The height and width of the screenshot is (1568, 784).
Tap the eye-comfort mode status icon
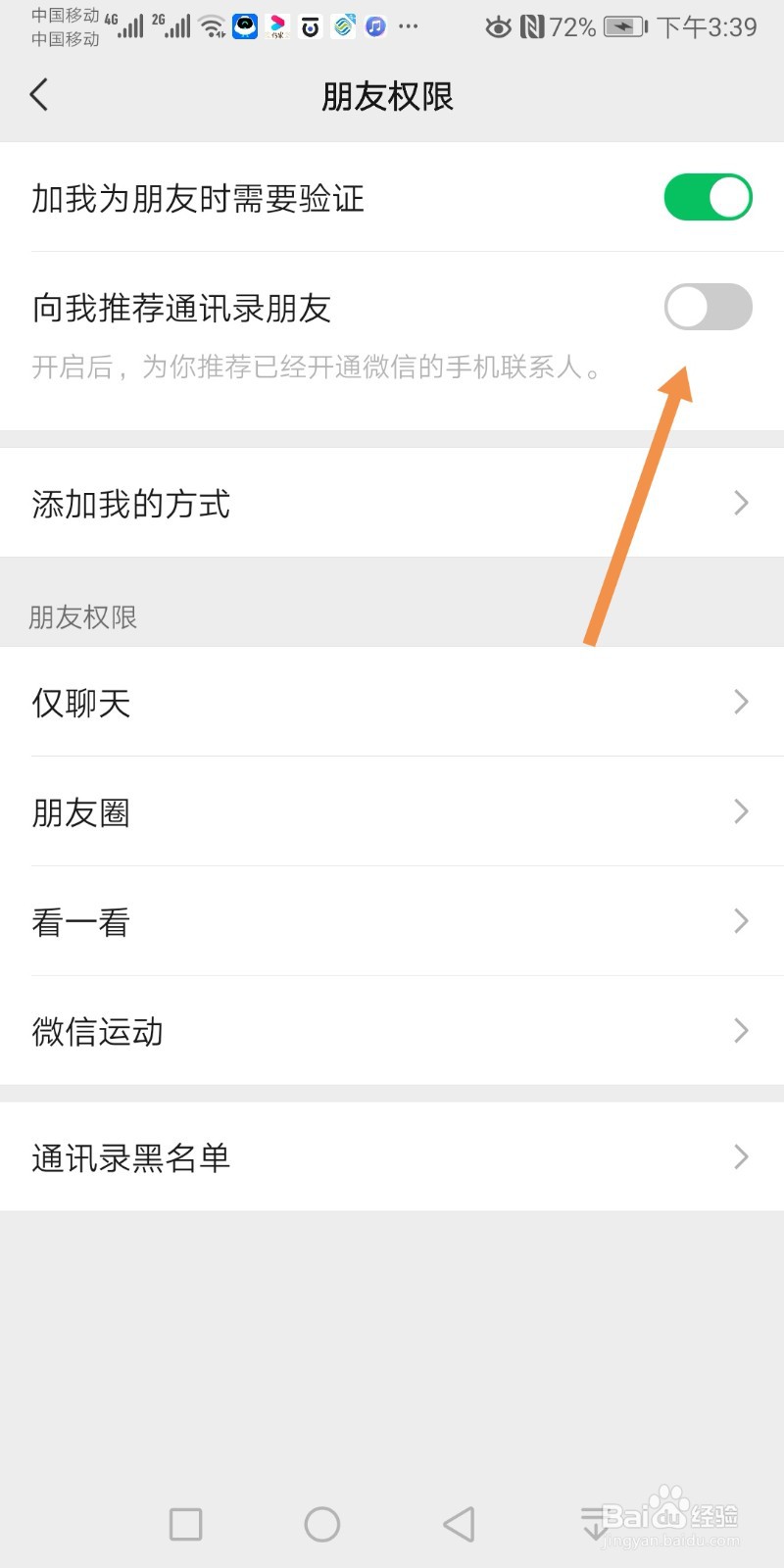tap(498, 27)
